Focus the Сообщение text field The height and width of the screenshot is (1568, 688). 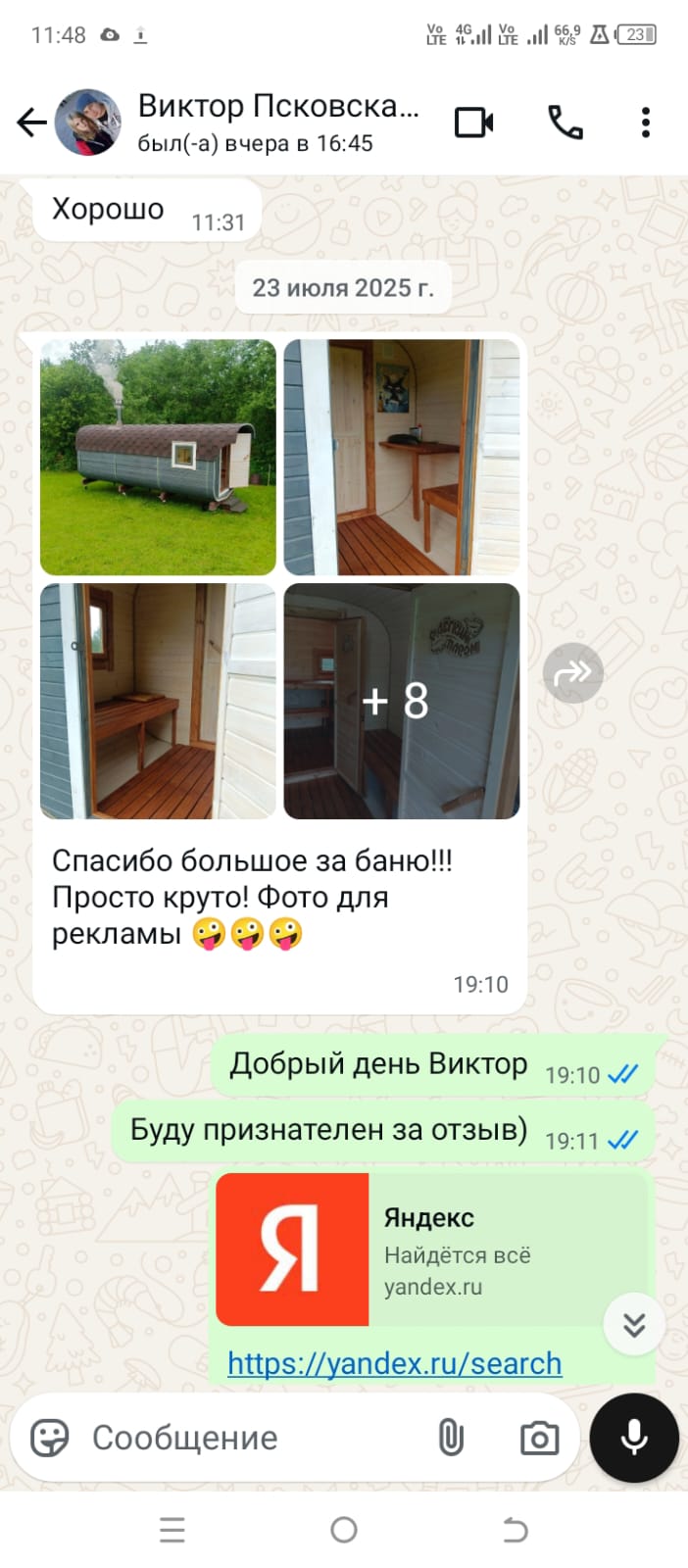[251, 1438]
